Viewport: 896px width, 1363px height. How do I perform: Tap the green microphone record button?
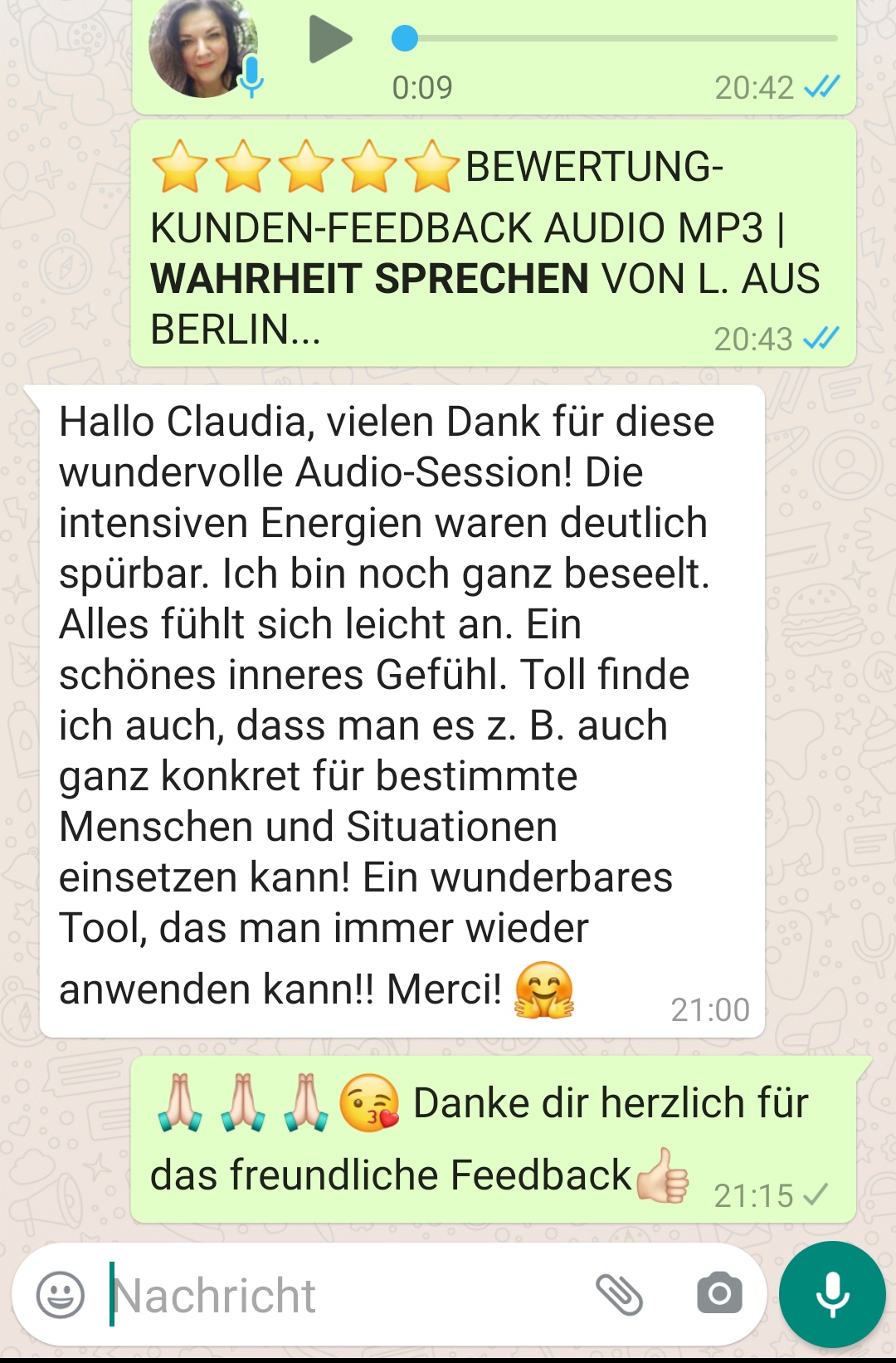coord(832,1295)
